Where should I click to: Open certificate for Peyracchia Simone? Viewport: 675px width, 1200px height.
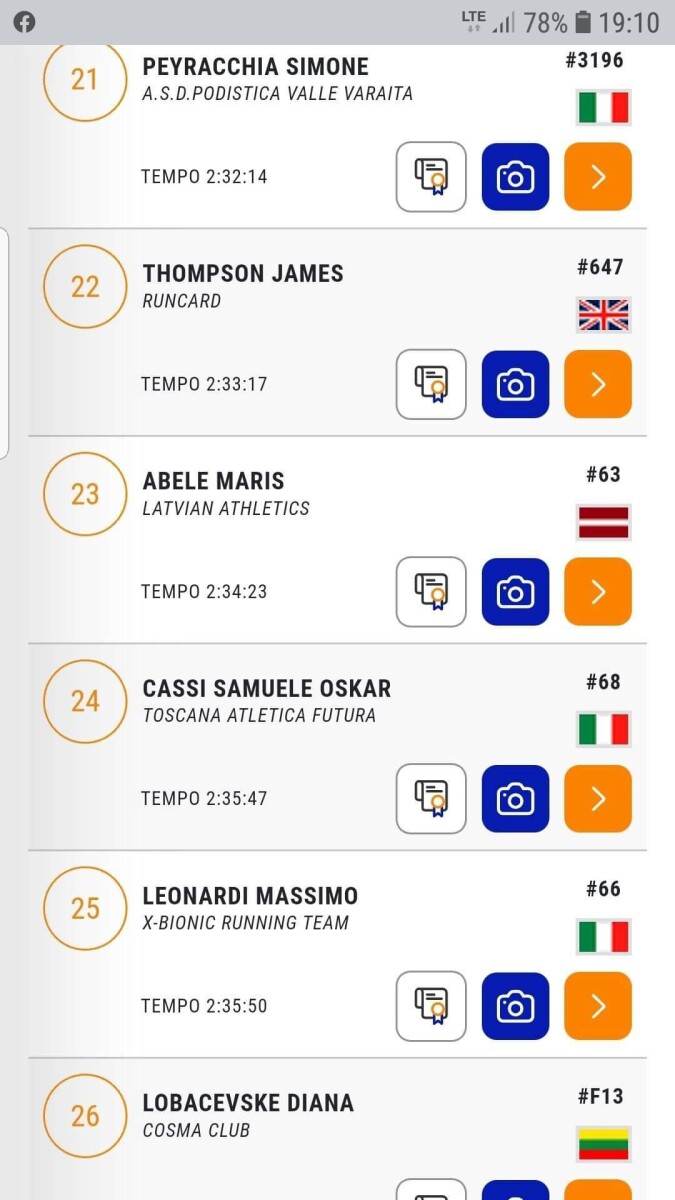point(431,177)
